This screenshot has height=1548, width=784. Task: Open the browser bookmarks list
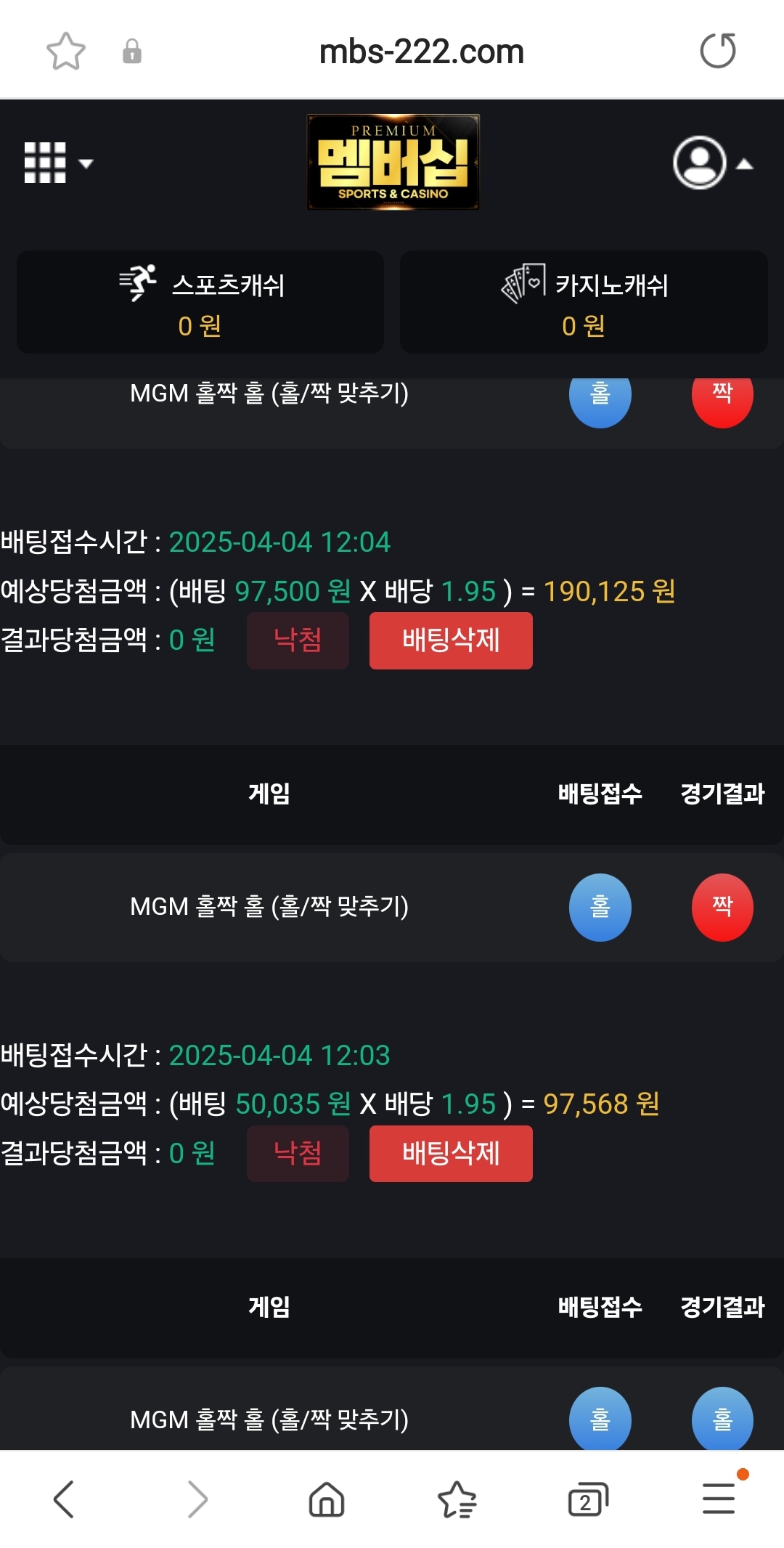[x=457, y=1499]
